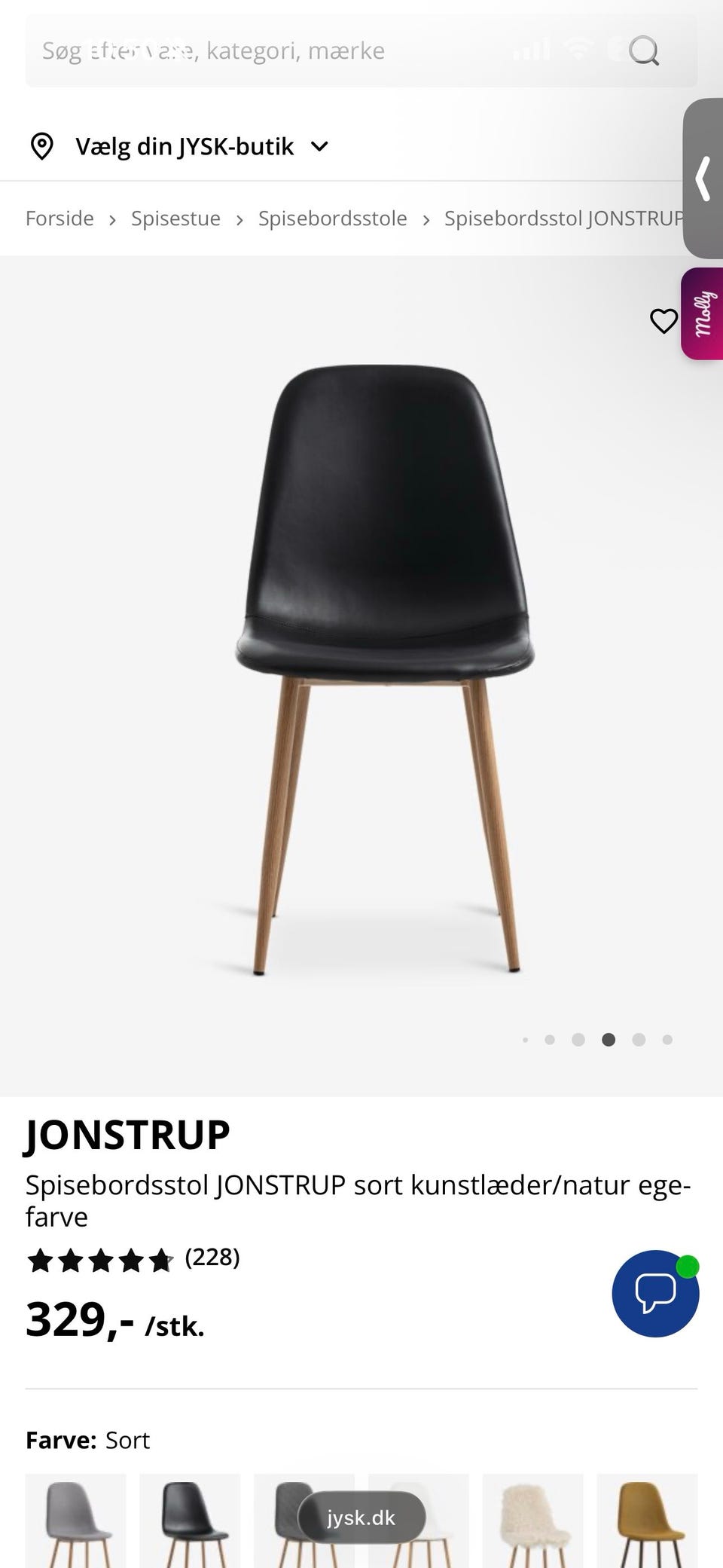Go to Forside breadcrumb link
Screen dimensions: 723x1568
coord(59,219)
